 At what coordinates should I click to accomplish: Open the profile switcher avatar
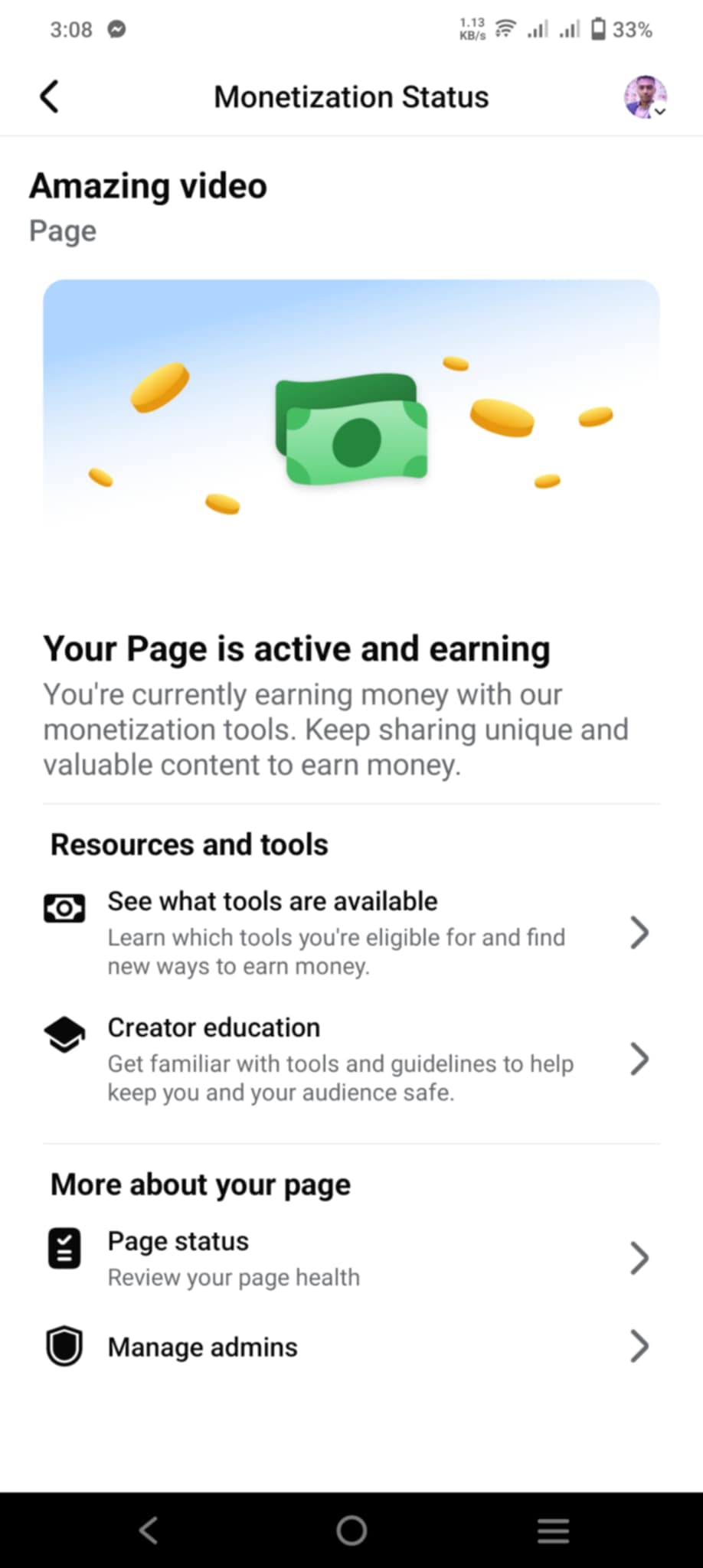point(645,97)
